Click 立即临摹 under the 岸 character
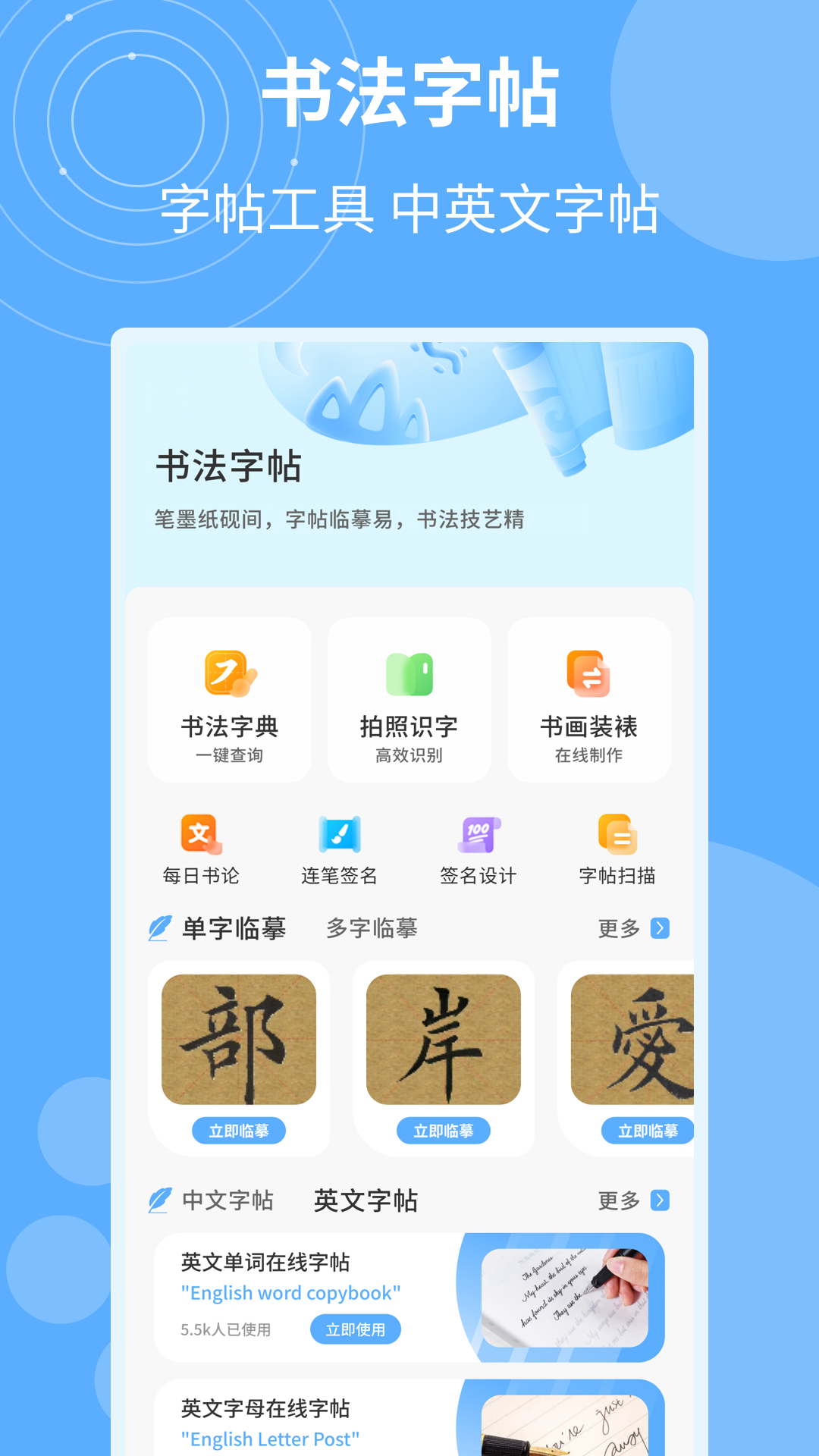Image resolution: width=819 pixels, height=1456 pixels. pos(444,1131)
